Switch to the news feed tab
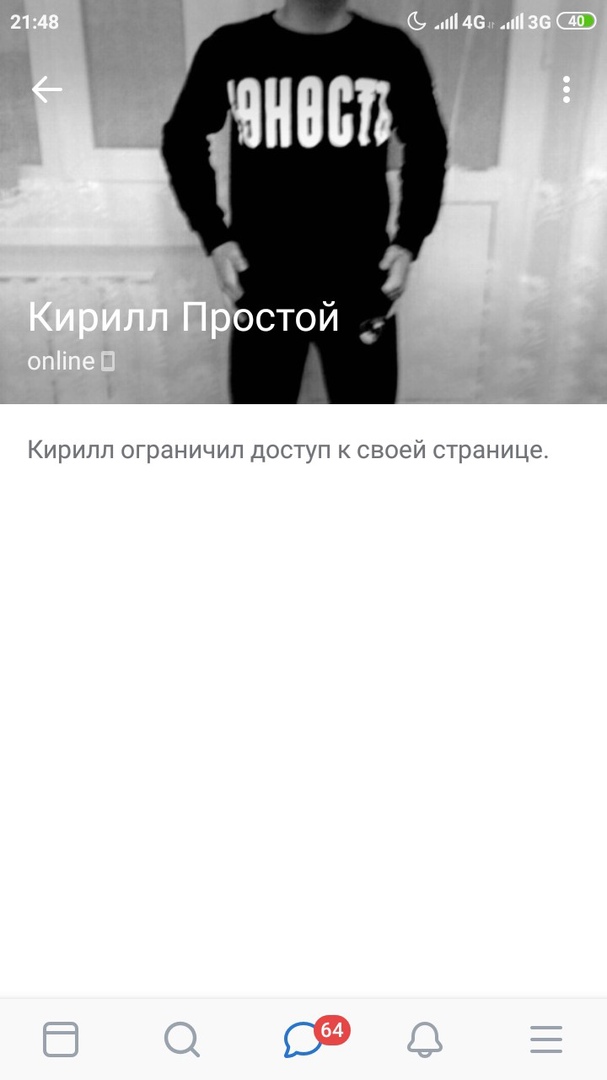This screenshot has width=607, height=1080. click(x=60, y=1040)
